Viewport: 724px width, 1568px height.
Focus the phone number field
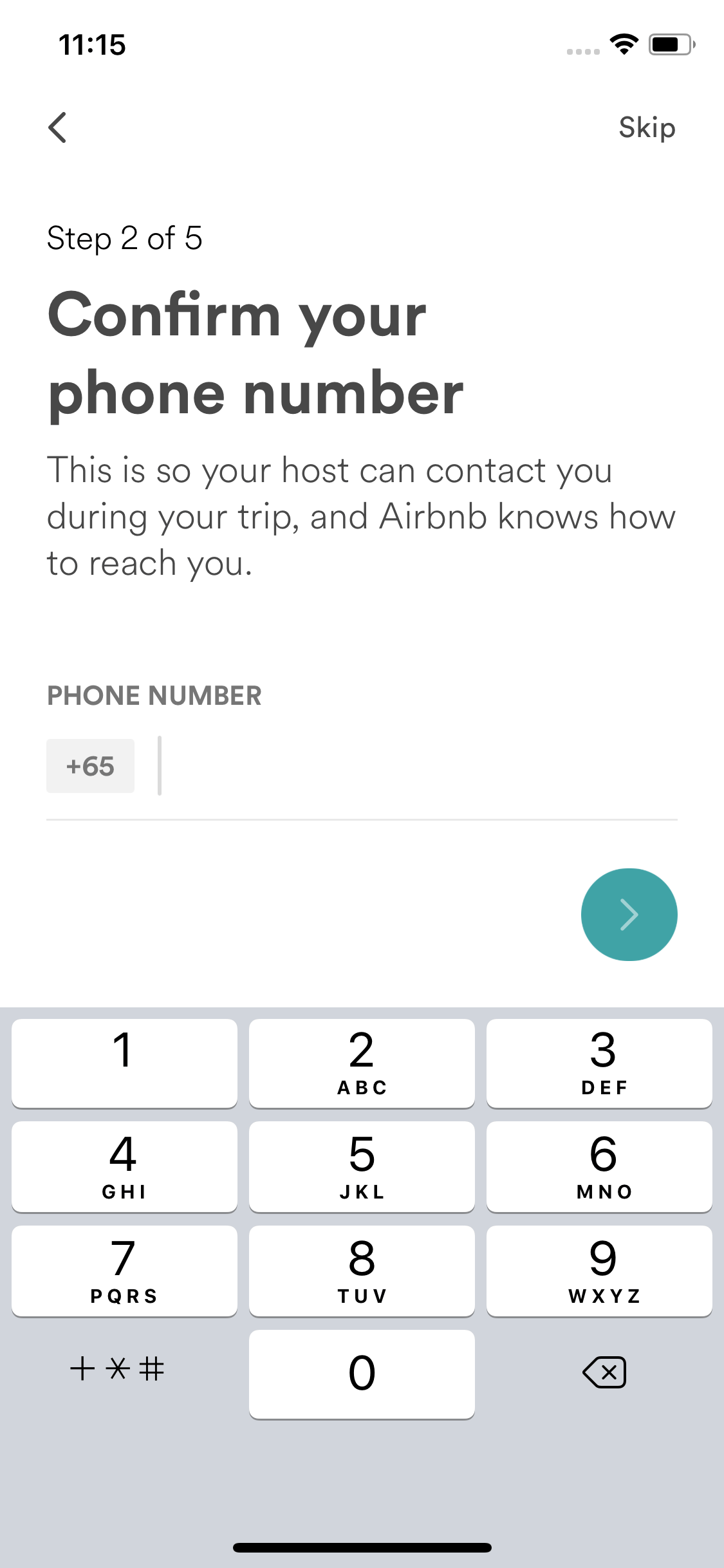(418, 766)
